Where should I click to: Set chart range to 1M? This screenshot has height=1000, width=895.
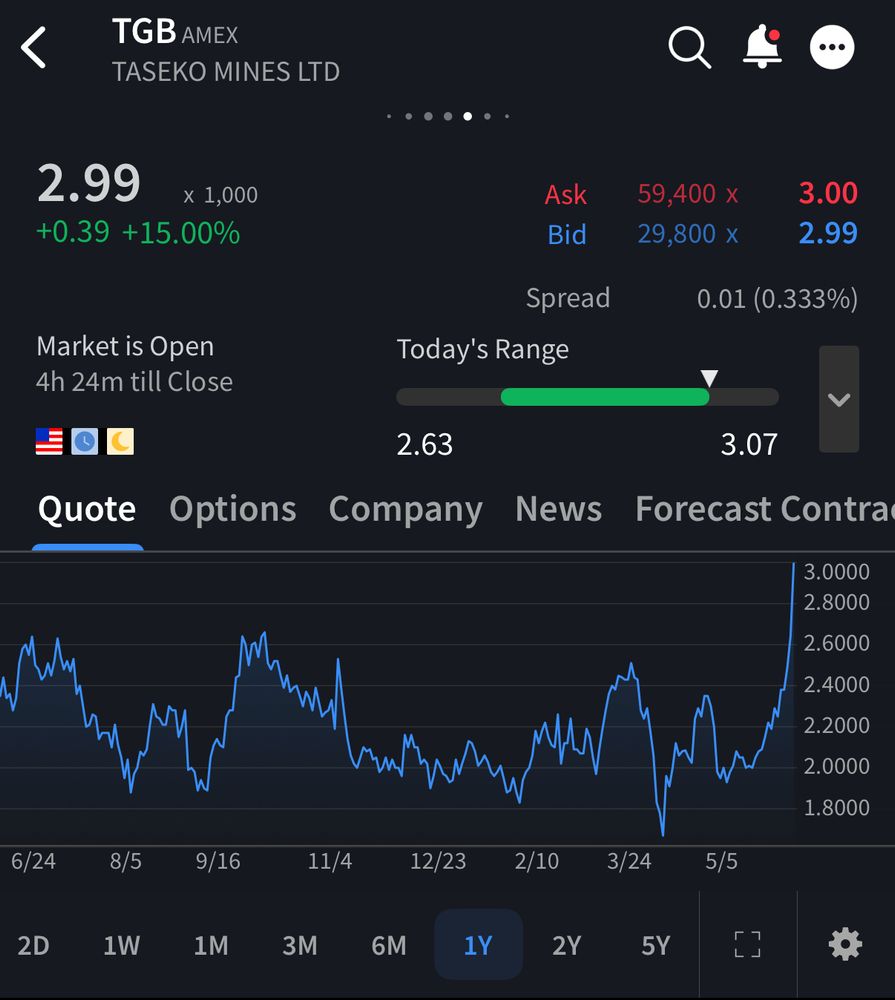point(211,945)
